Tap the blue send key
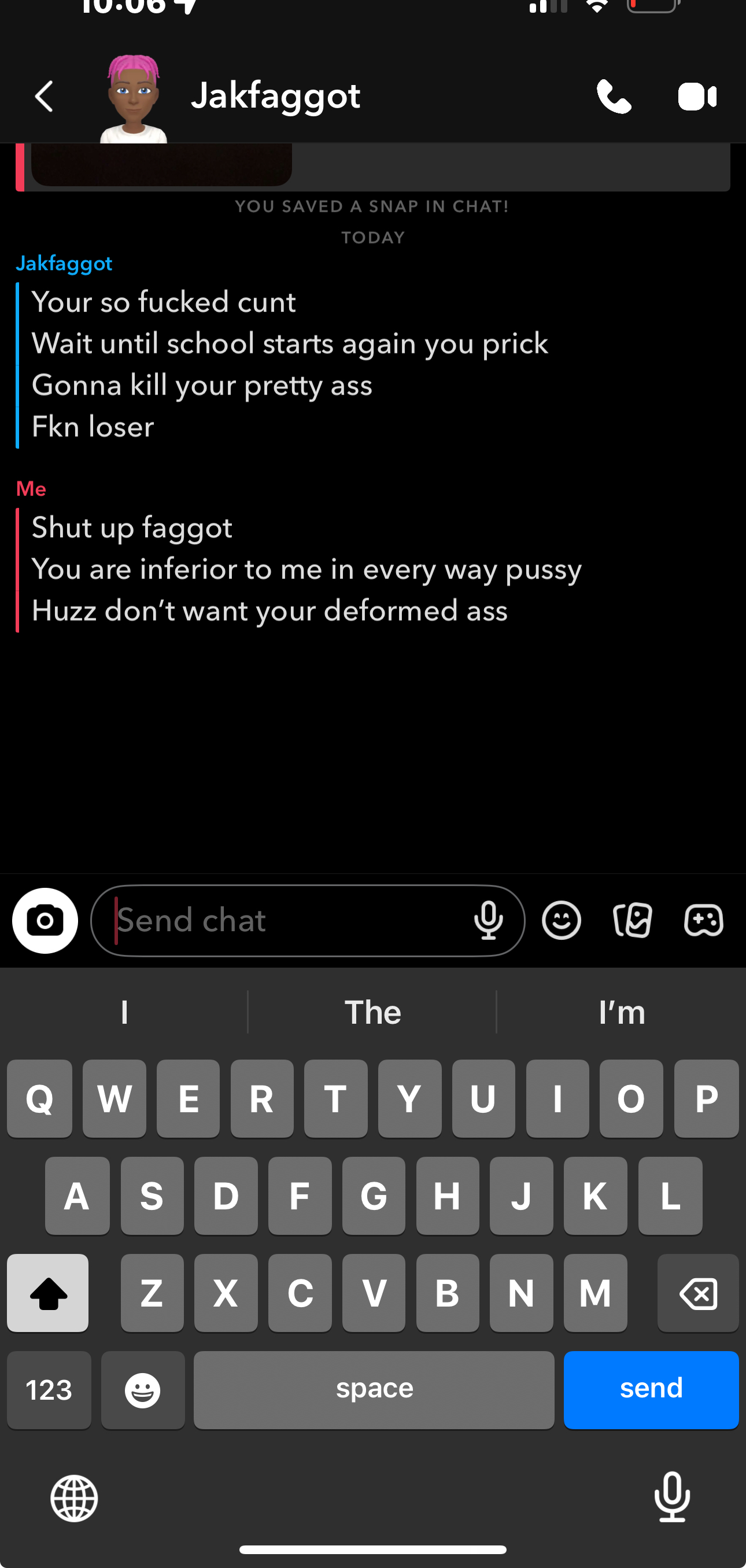Image resolution: width=746 pixels, height=1568 pixels. [651, 1390]
